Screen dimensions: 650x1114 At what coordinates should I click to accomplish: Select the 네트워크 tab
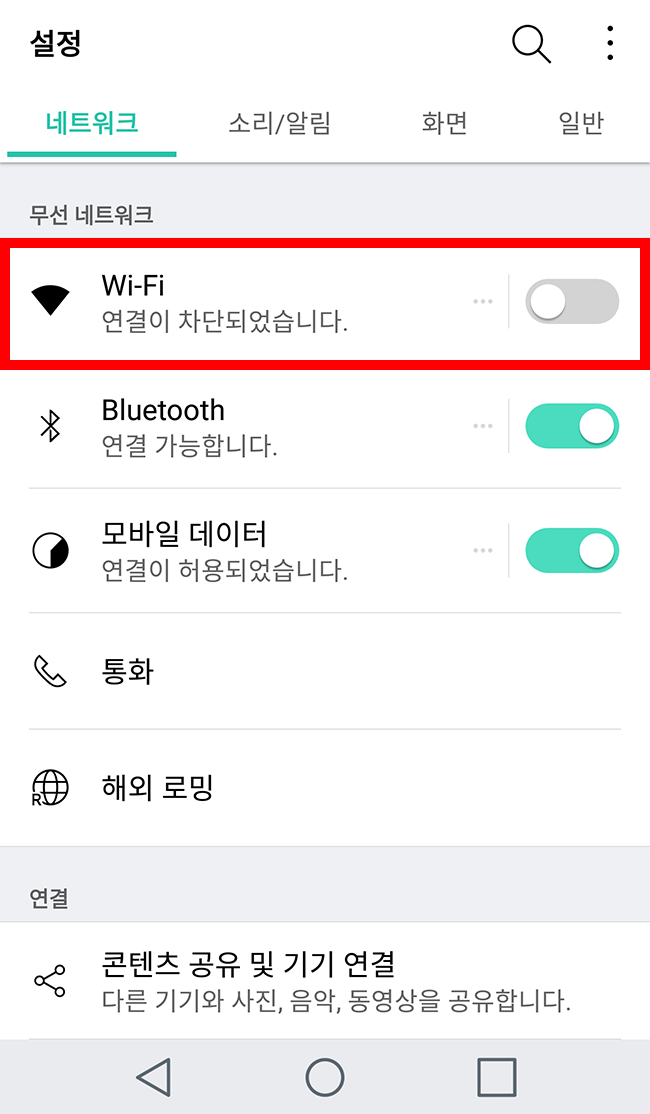point(91,123)
